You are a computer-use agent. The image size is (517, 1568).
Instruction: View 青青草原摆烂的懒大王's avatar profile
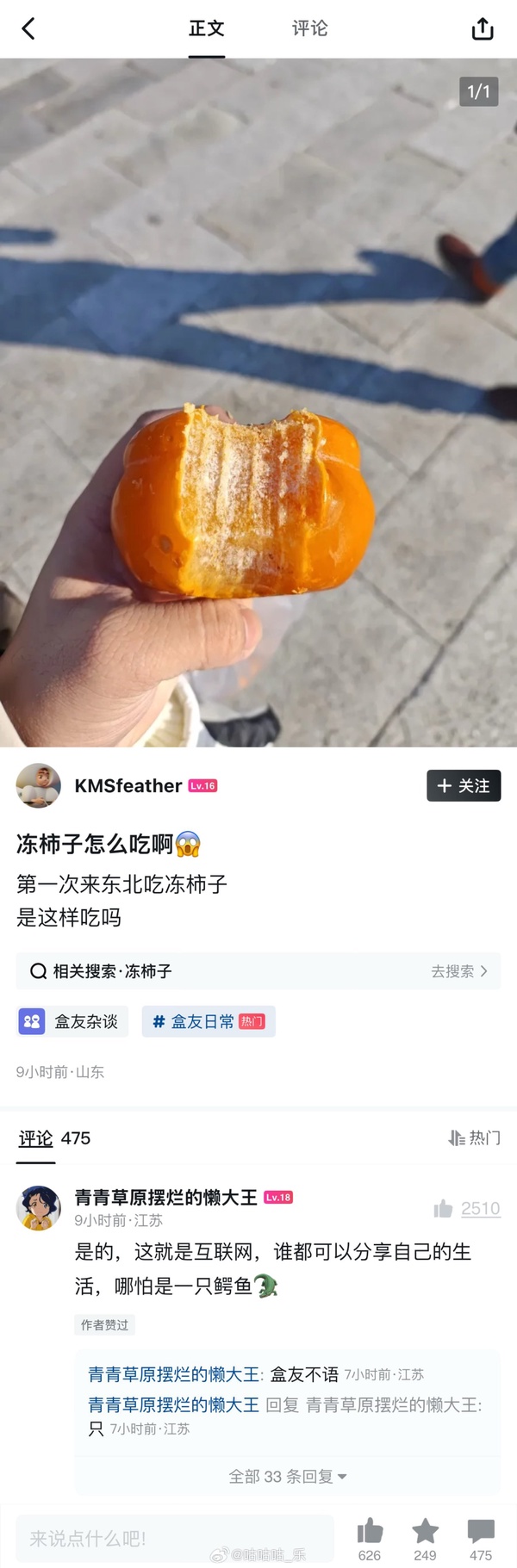pos(39,1207)
